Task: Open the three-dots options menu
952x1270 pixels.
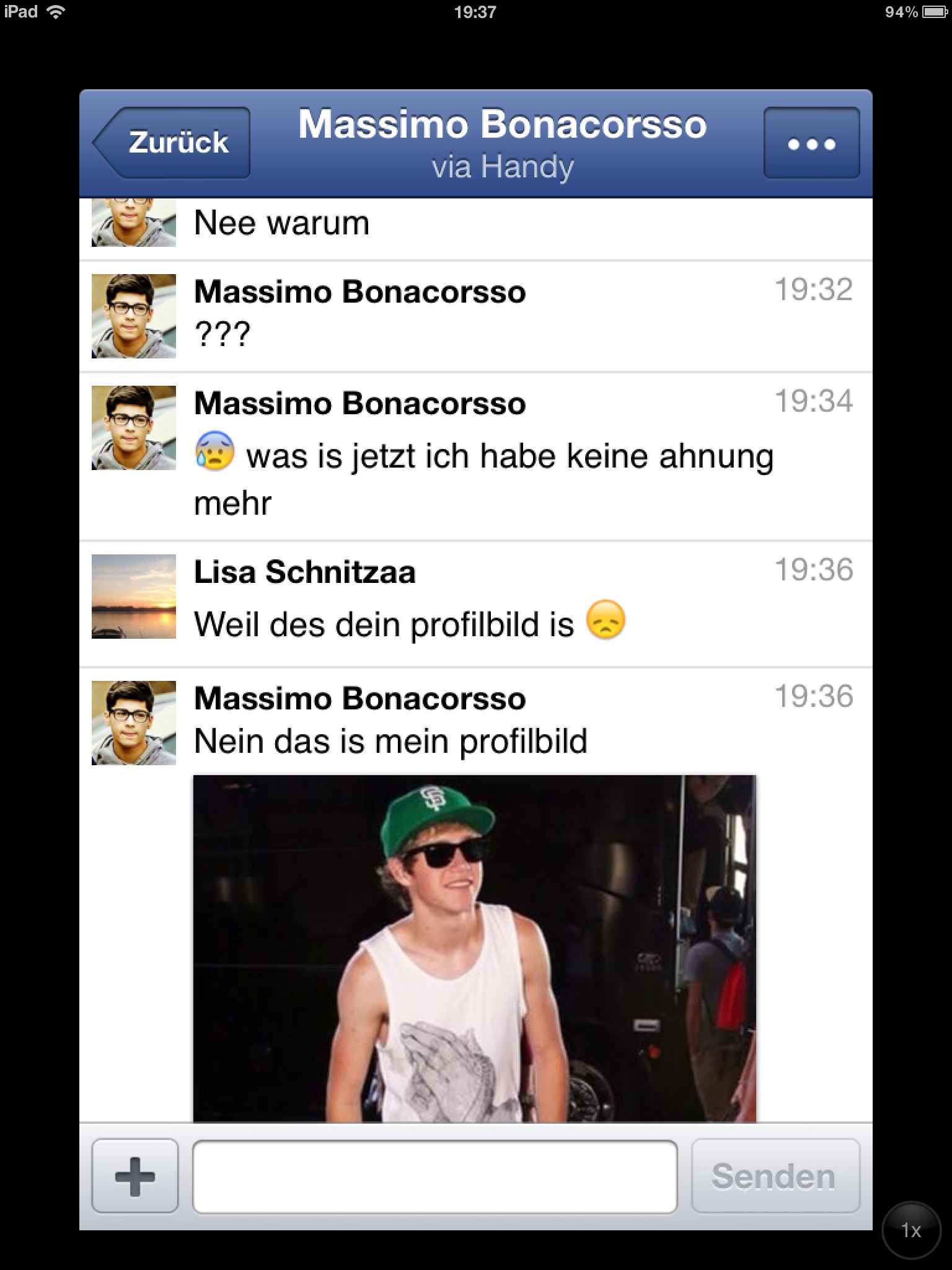Action: coord(811,143)
